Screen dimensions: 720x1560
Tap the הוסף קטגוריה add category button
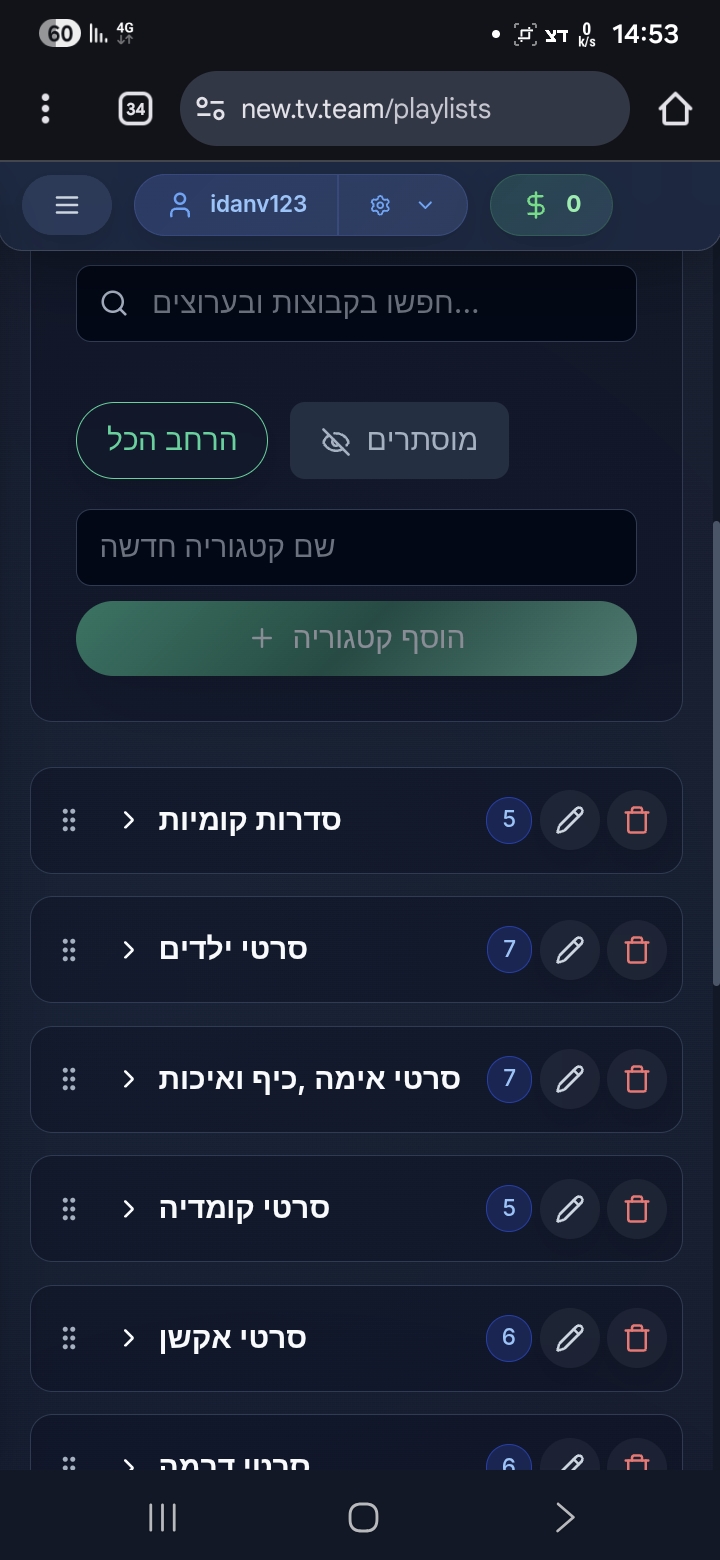[x=356, y=638]
